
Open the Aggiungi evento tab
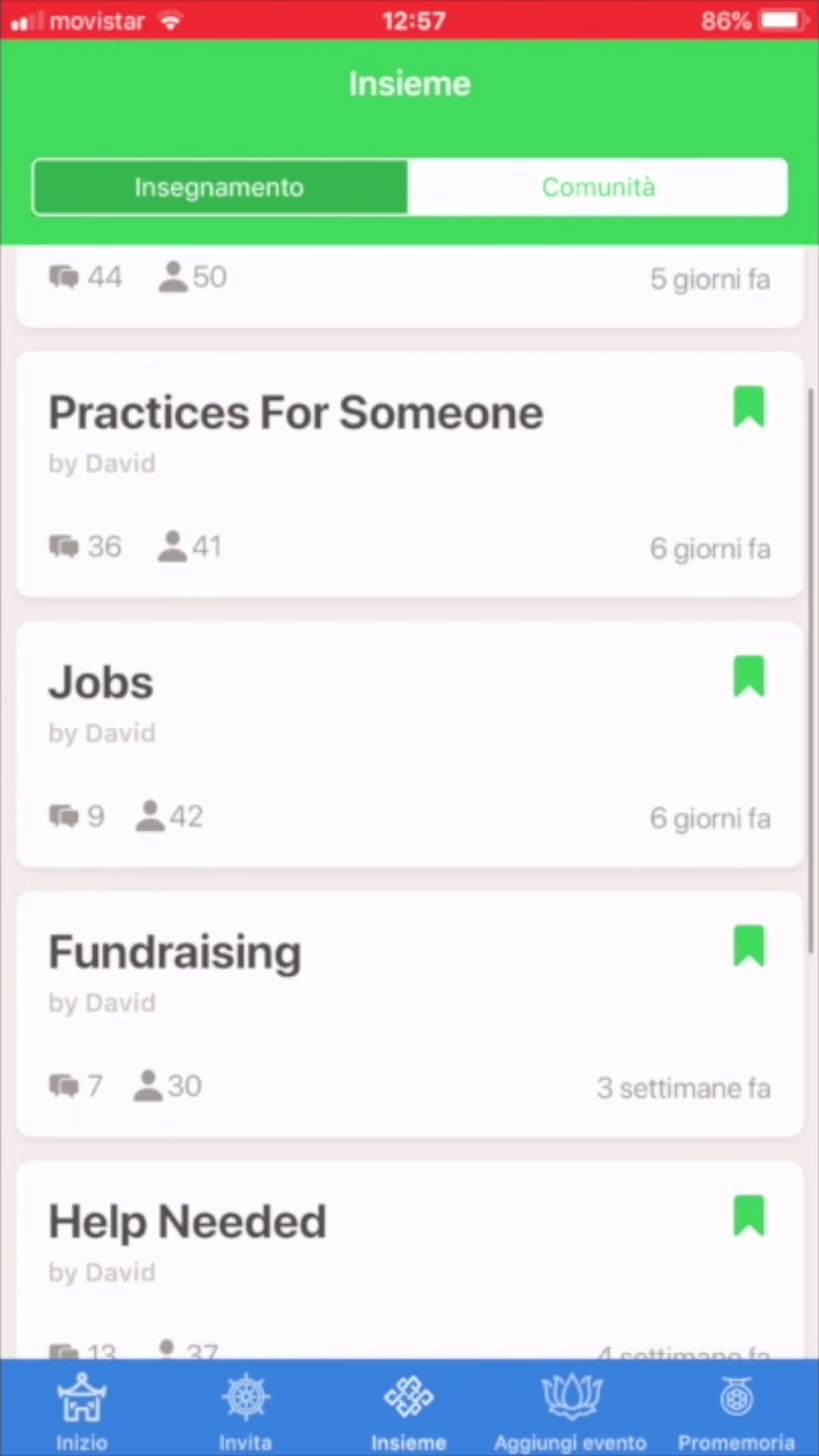[571, 1409]
